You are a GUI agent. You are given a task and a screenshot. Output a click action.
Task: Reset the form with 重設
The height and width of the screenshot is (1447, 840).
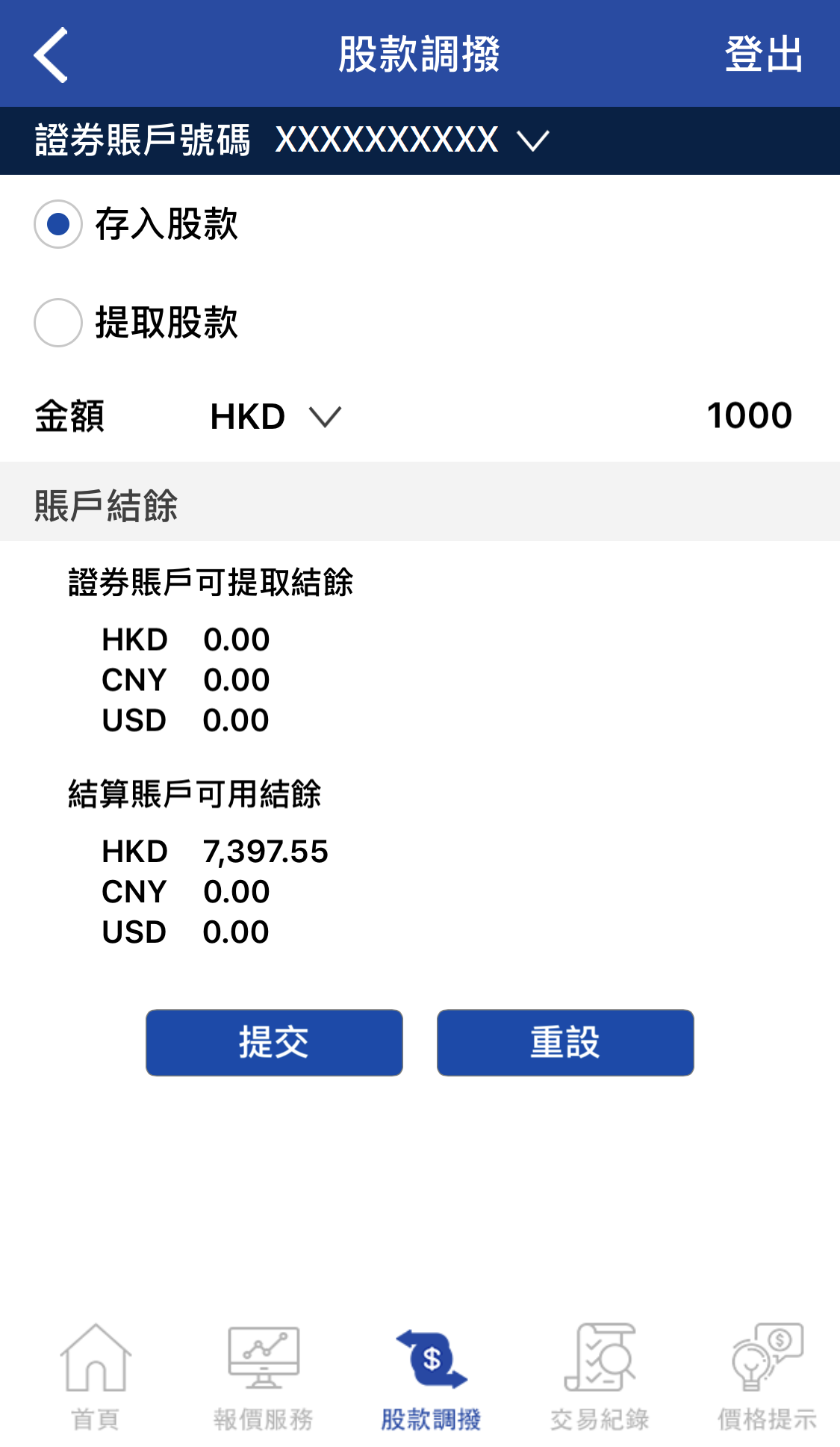click(565, 1042)
